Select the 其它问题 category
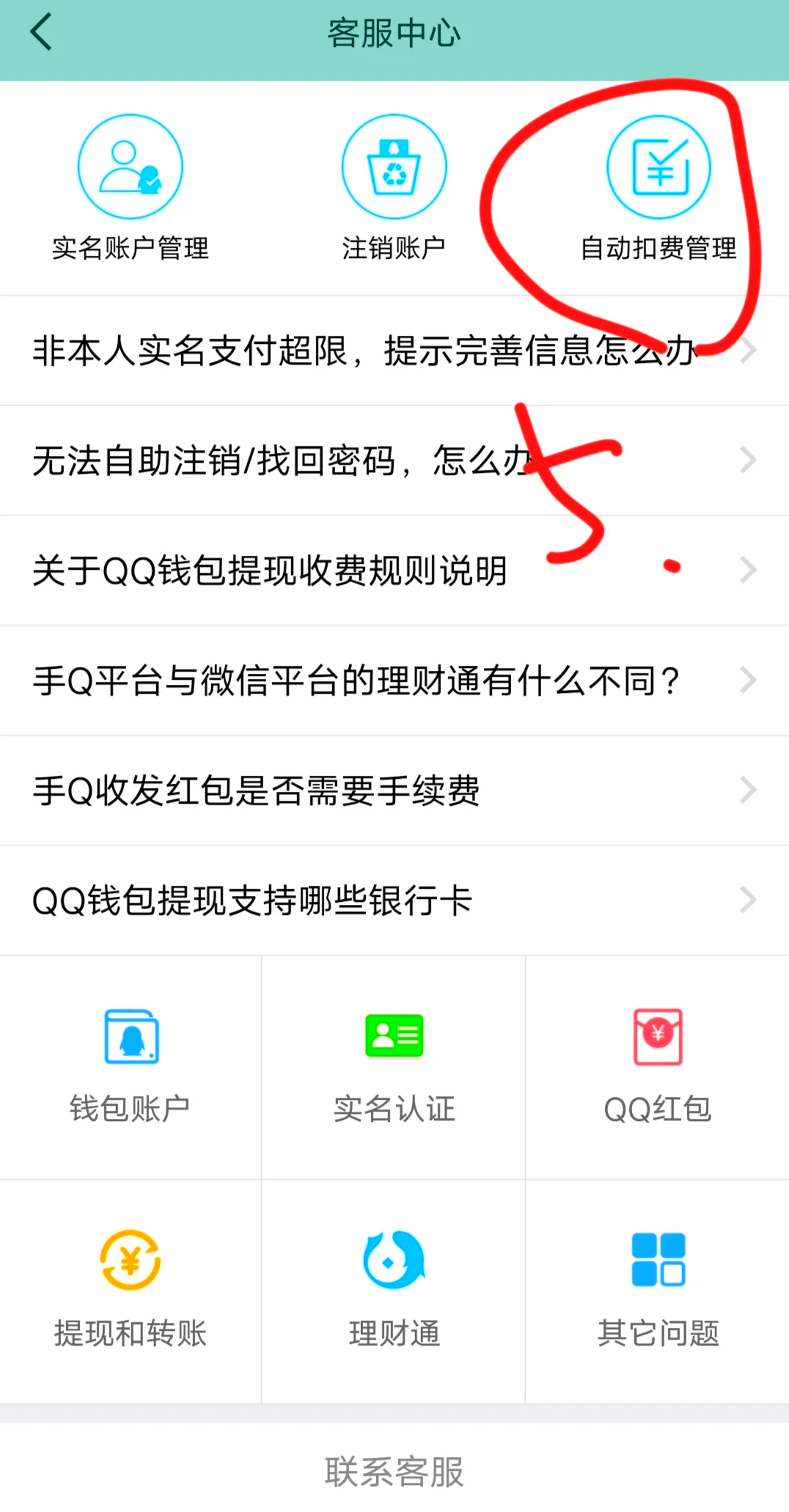The height and width of the screenshot is (1512, 789). coord(658,1292)
